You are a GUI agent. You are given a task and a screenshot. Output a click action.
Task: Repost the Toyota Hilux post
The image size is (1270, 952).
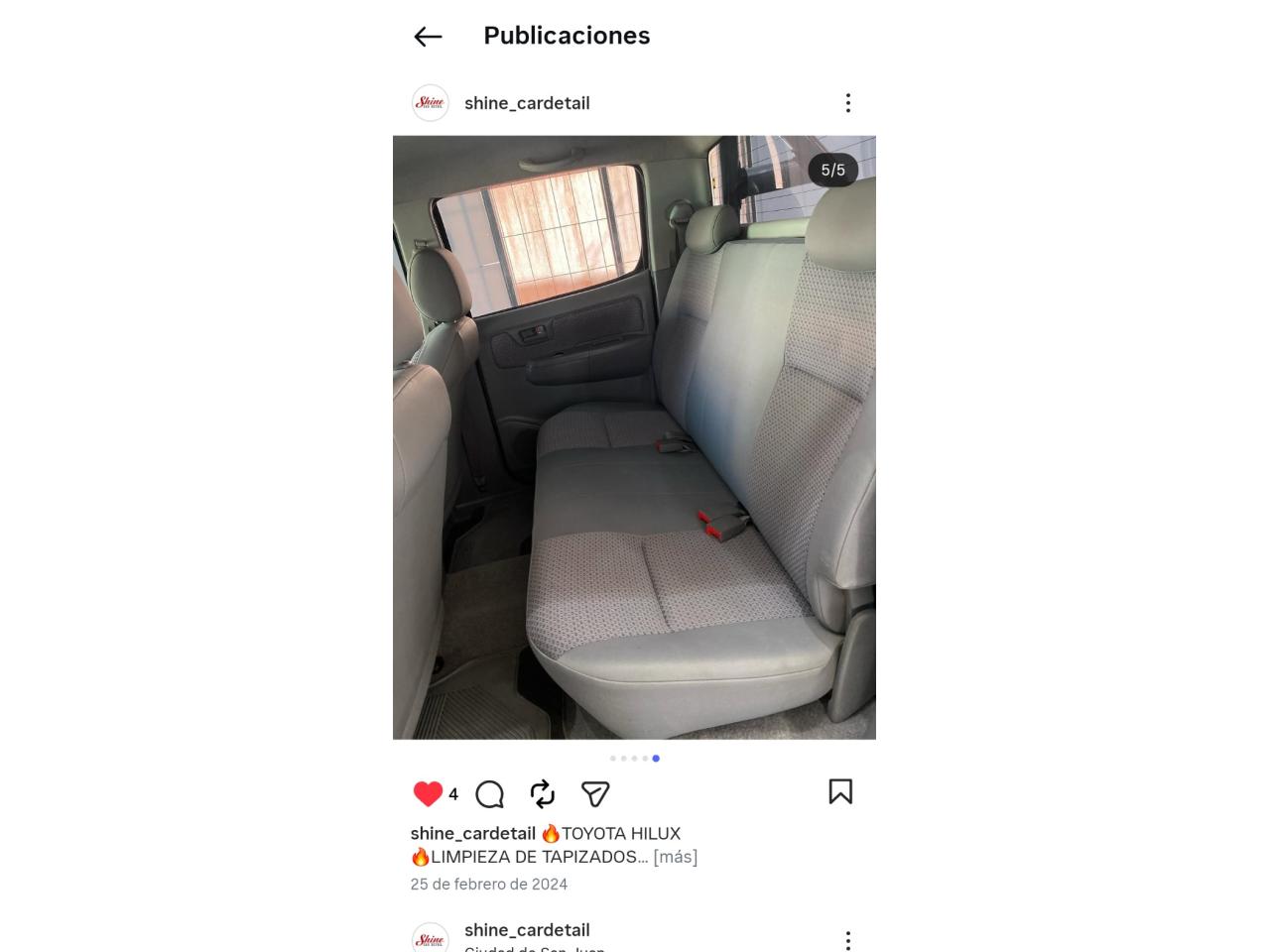pos(542,793)
